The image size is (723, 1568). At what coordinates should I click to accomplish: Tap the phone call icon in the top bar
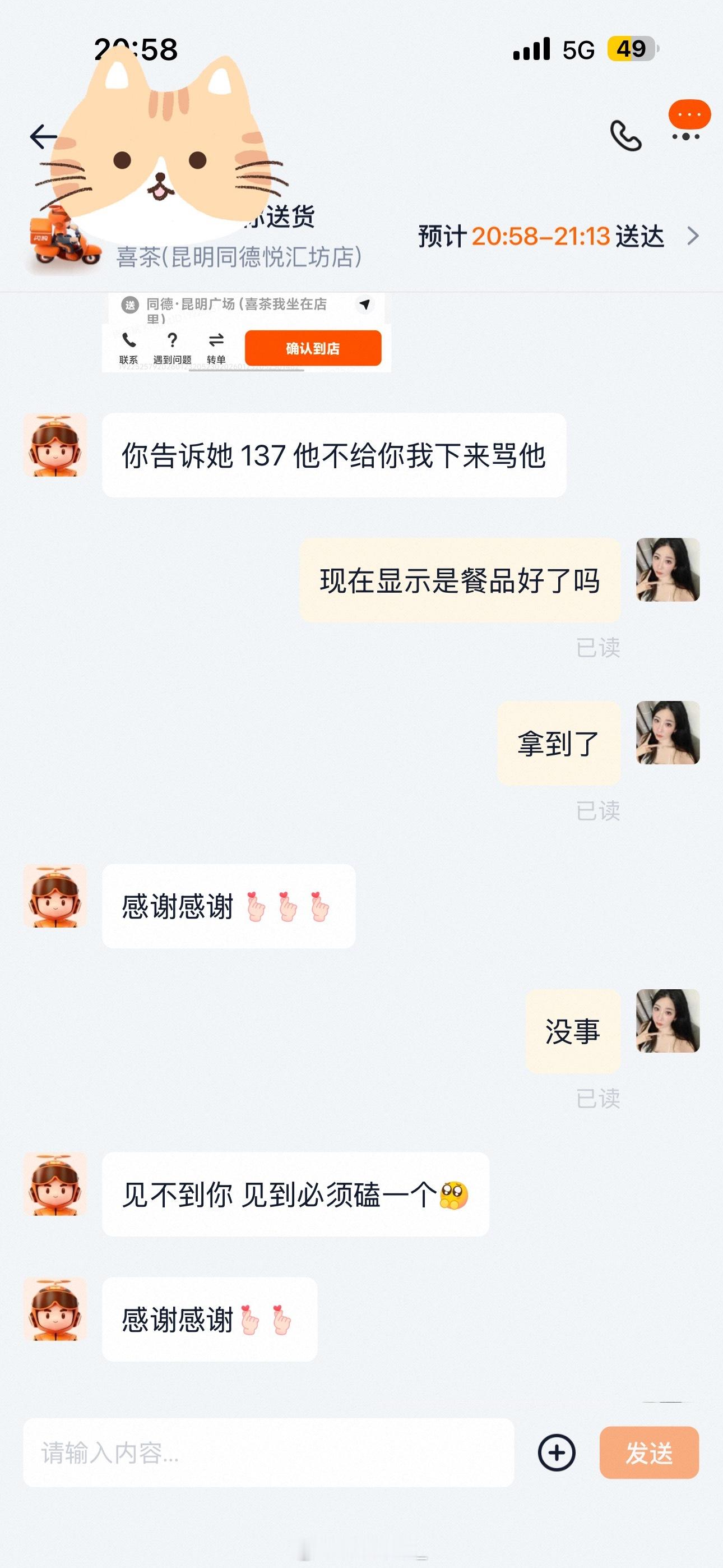[x=625, y=135]
